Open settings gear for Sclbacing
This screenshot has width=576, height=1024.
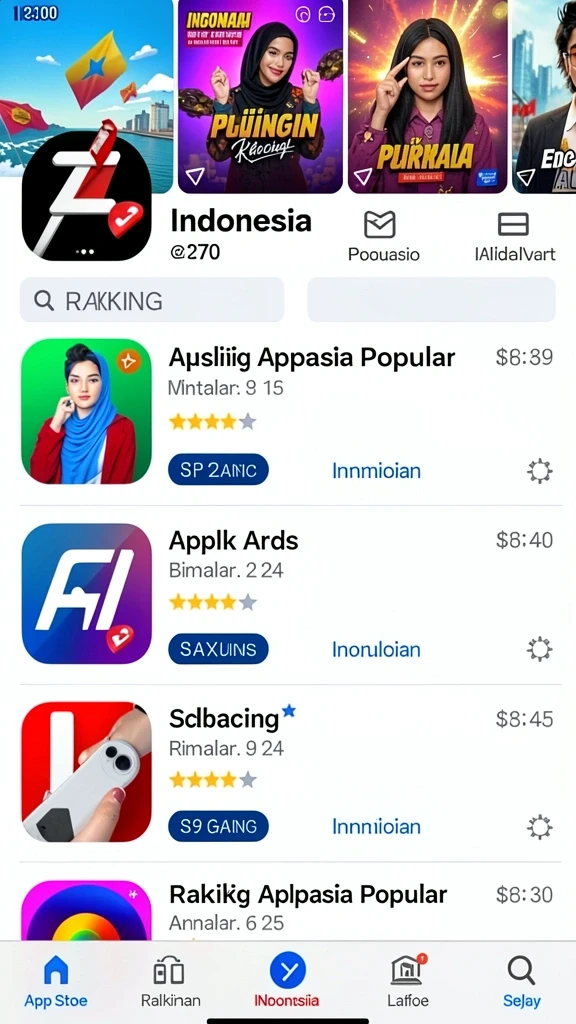click(539, 827)
